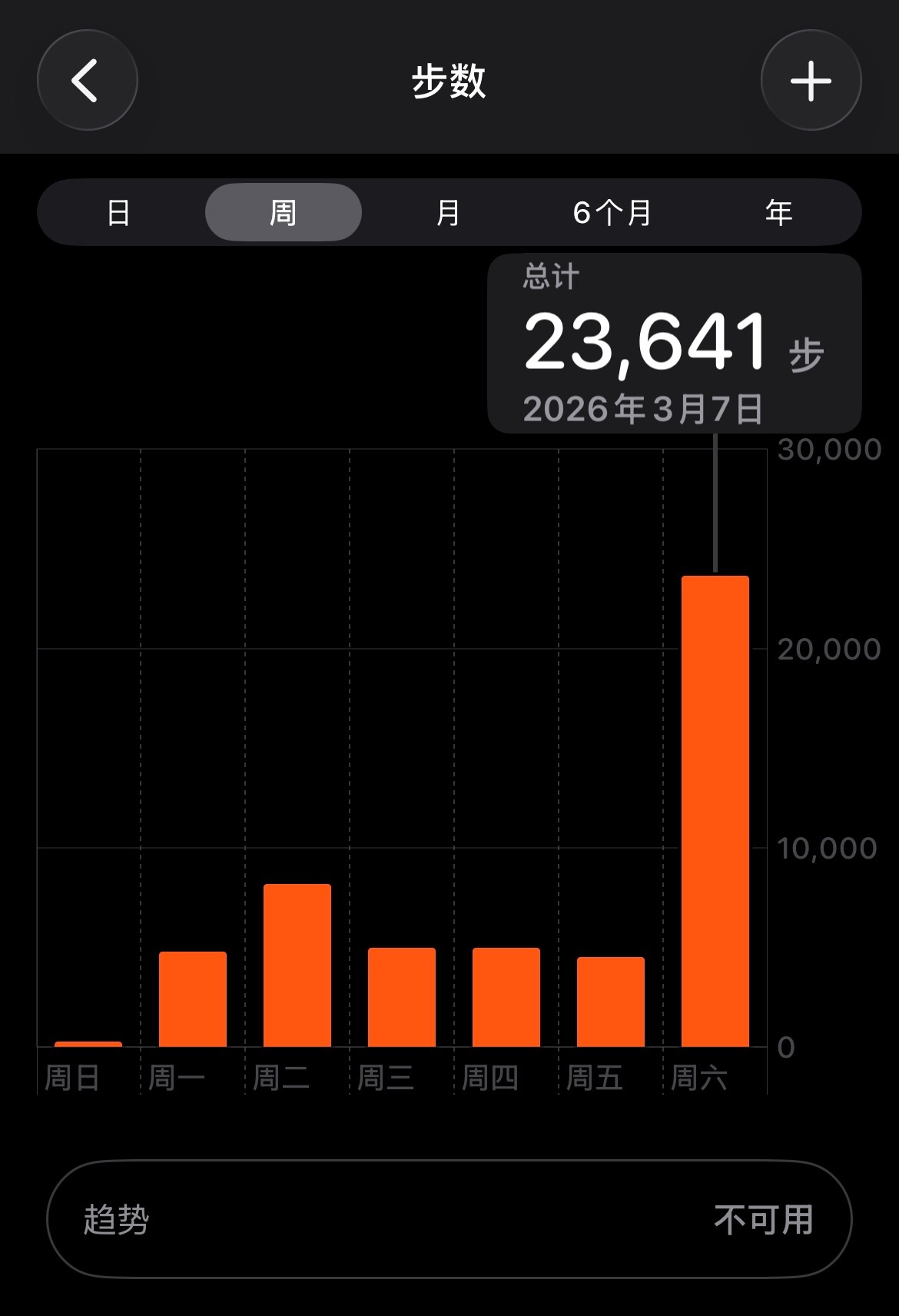The height and width of the screenshot is (1316, 899).
Task: Select the 周六 bar in the chart
Action: coord(715,811)
